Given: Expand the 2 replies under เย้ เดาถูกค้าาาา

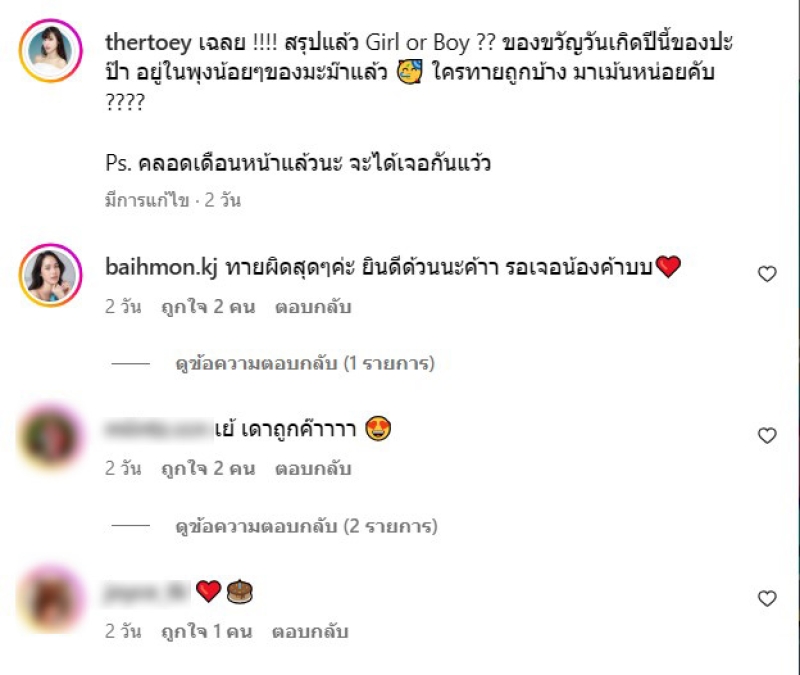Looking at the screenshot, I should click(x=304, y=525).
